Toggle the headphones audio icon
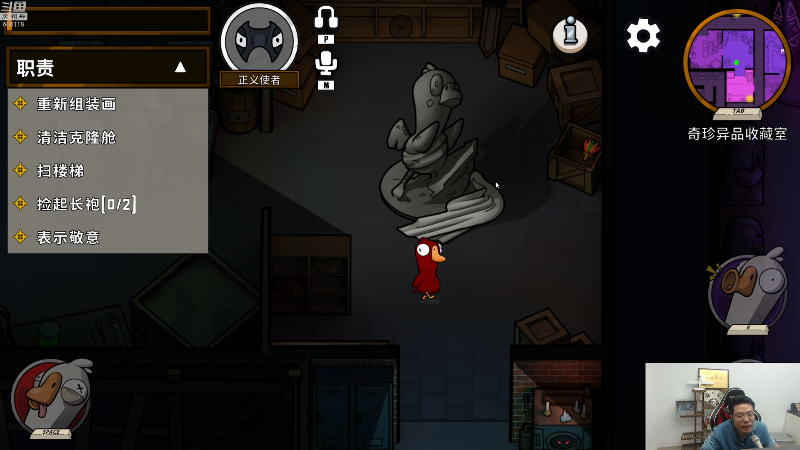The image size is (800, 450). pos(326,18)
